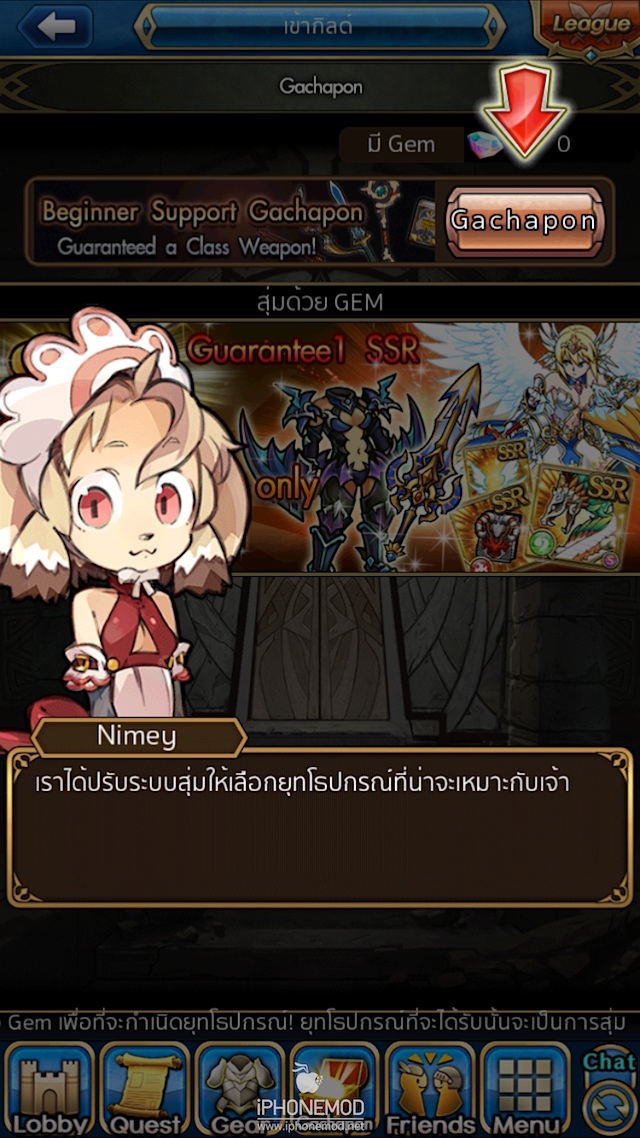Open the Menu grid
The height and width of the screenshot is (1138, 640).
tap(525, 1088)
